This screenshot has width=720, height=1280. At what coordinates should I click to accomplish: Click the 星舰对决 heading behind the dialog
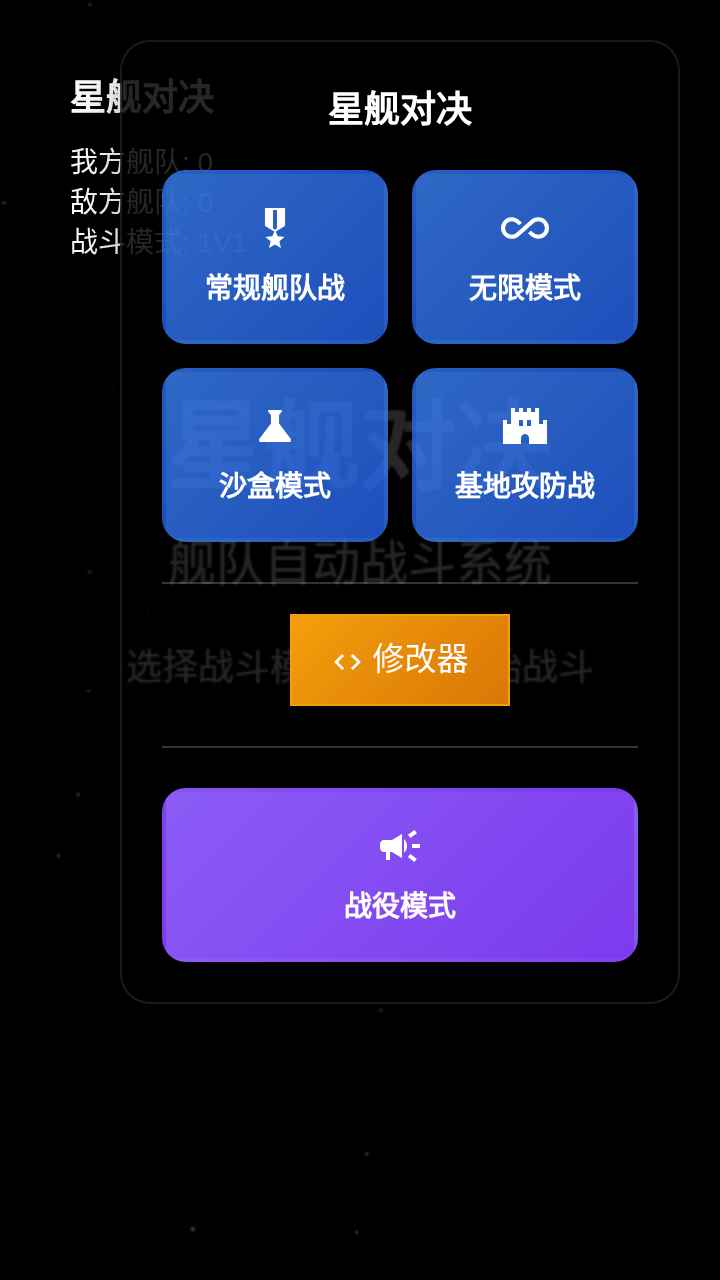point(143,97)
